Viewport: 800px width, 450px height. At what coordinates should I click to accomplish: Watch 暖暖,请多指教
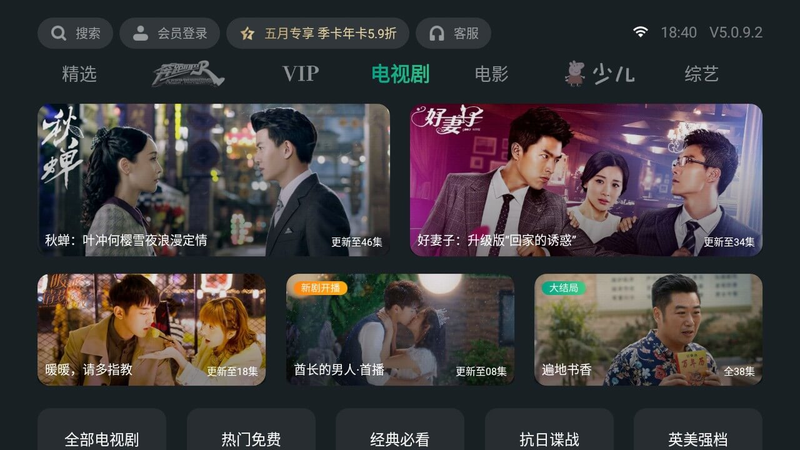click(x=152, y=329)
